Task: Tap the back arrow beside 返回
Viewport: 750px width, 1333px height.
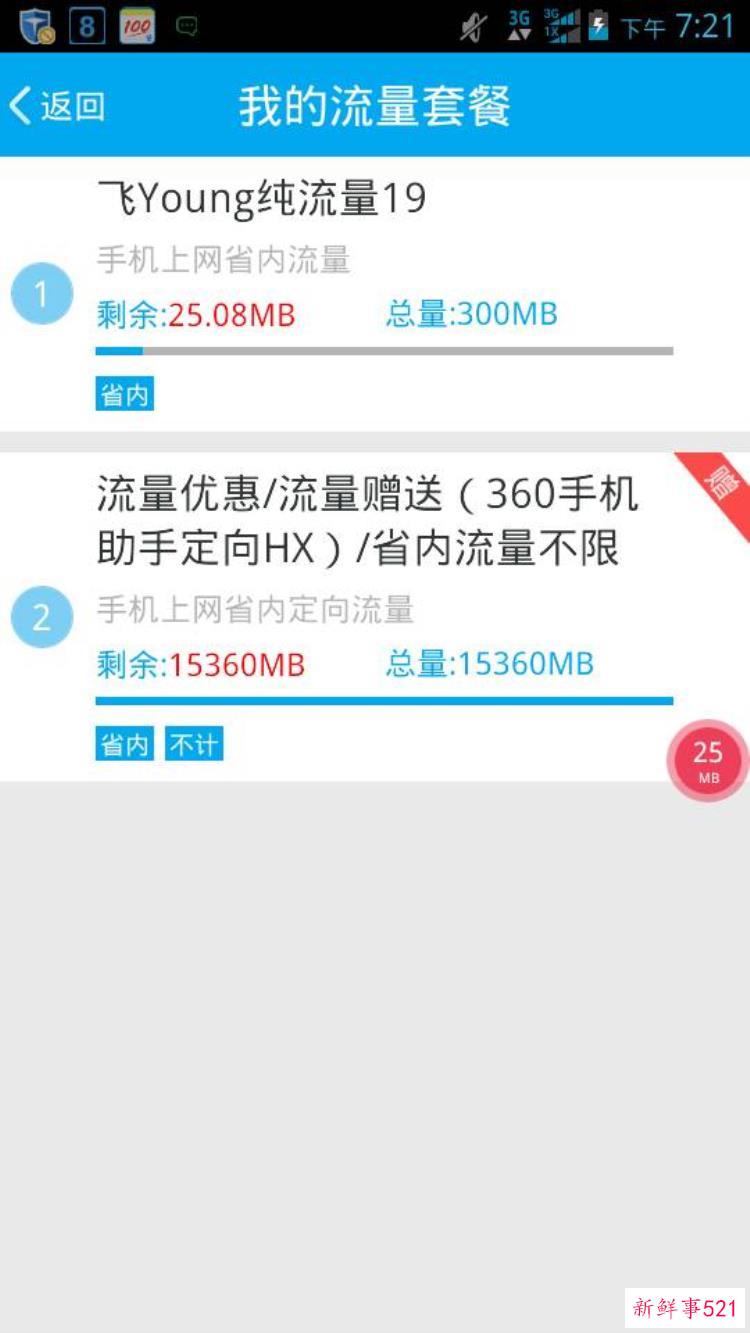Action: tap(20, 104)
